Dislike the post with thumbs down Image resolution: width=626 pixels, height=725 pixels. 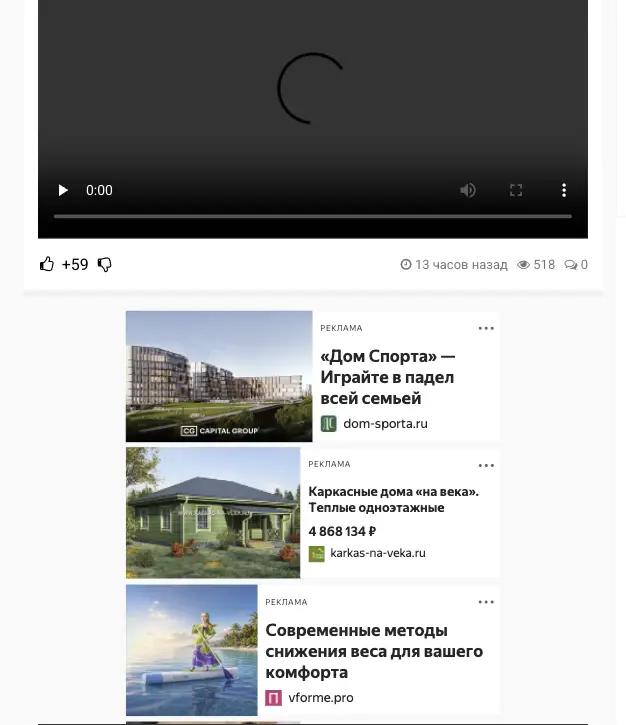(x=104, y=264)
